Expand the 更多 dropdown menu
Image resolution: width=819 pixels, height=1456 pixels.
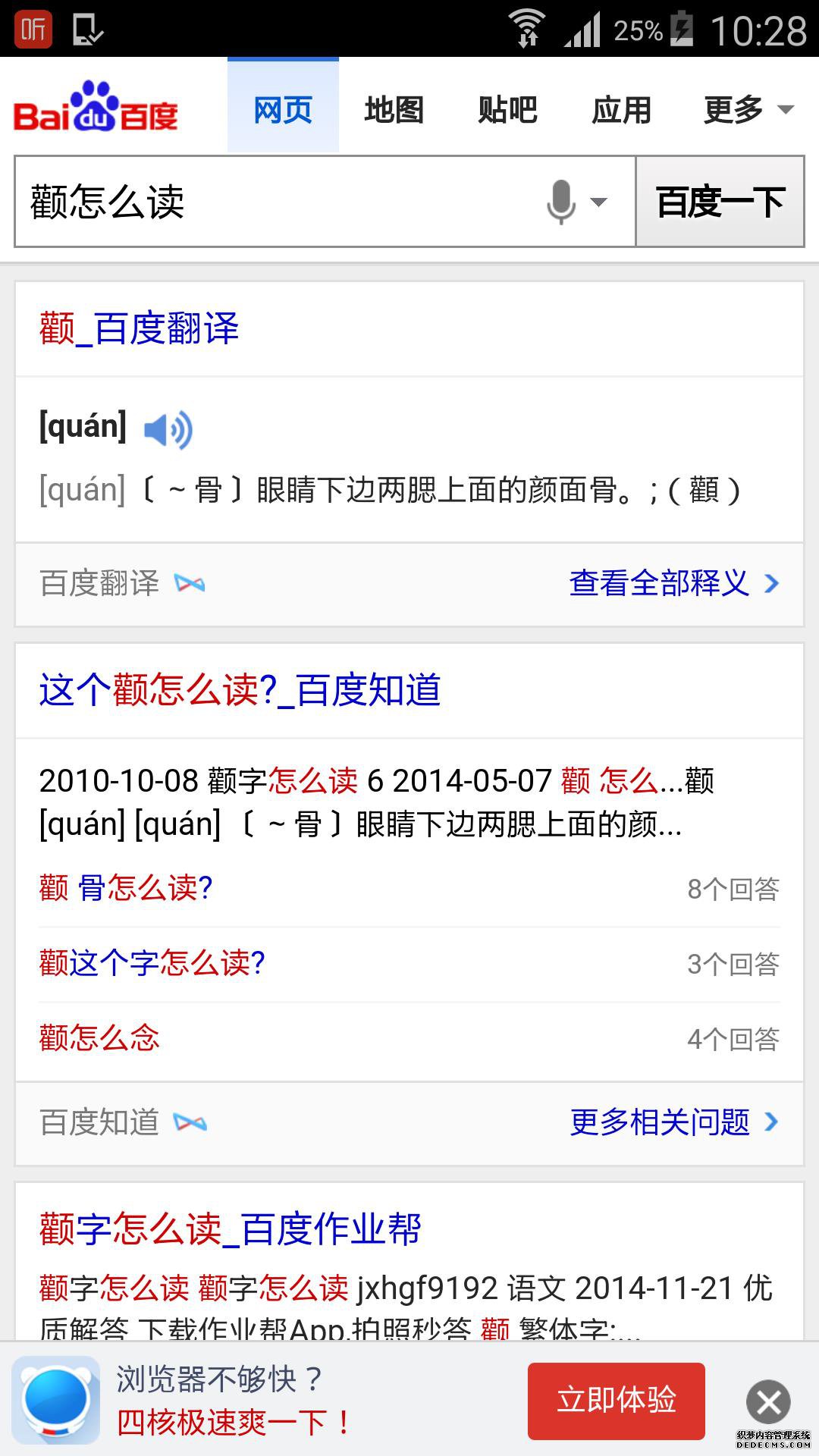click(747, 110)
